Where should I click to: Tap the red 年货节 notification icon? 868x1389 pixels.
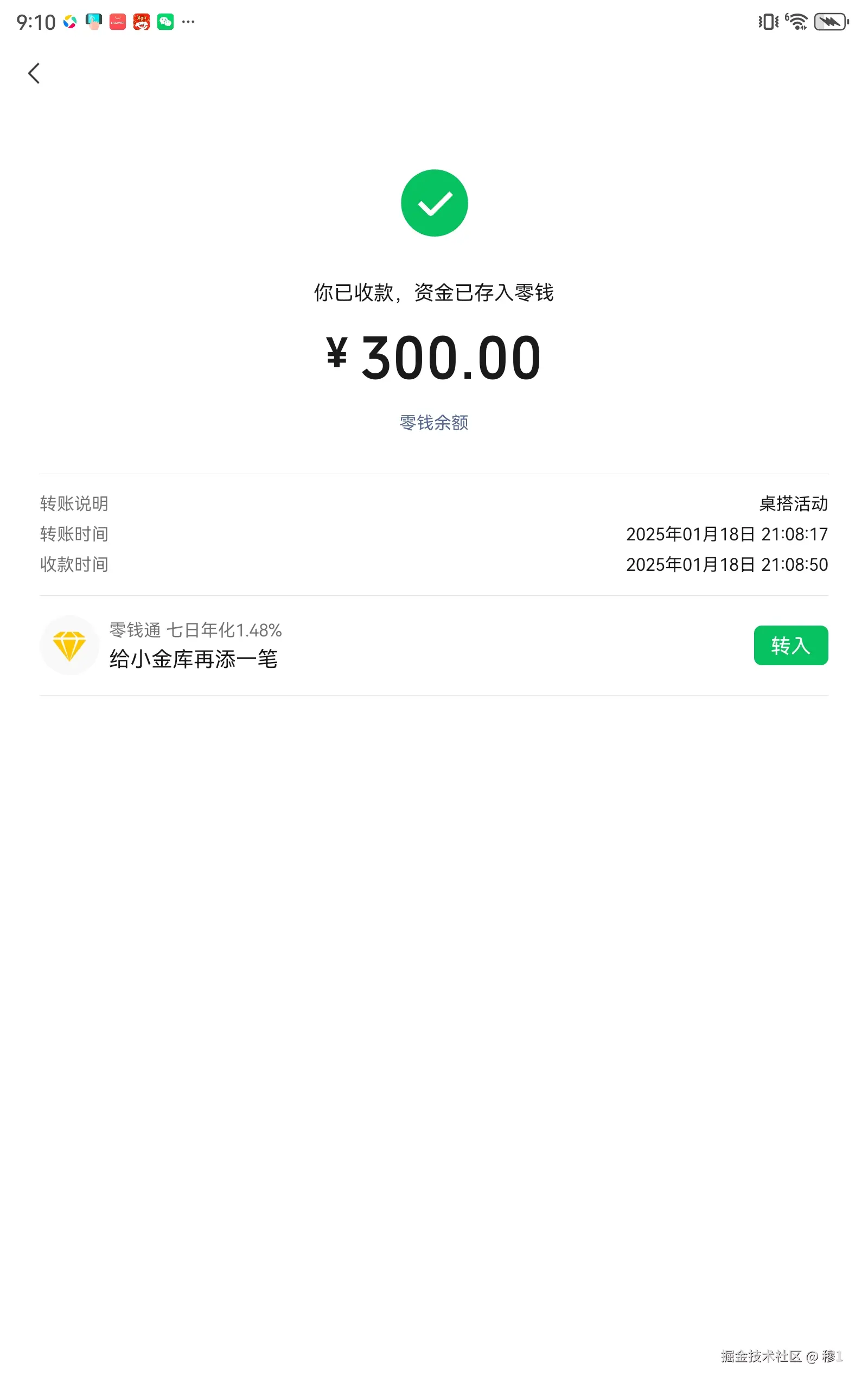click(x=141, y=21)
